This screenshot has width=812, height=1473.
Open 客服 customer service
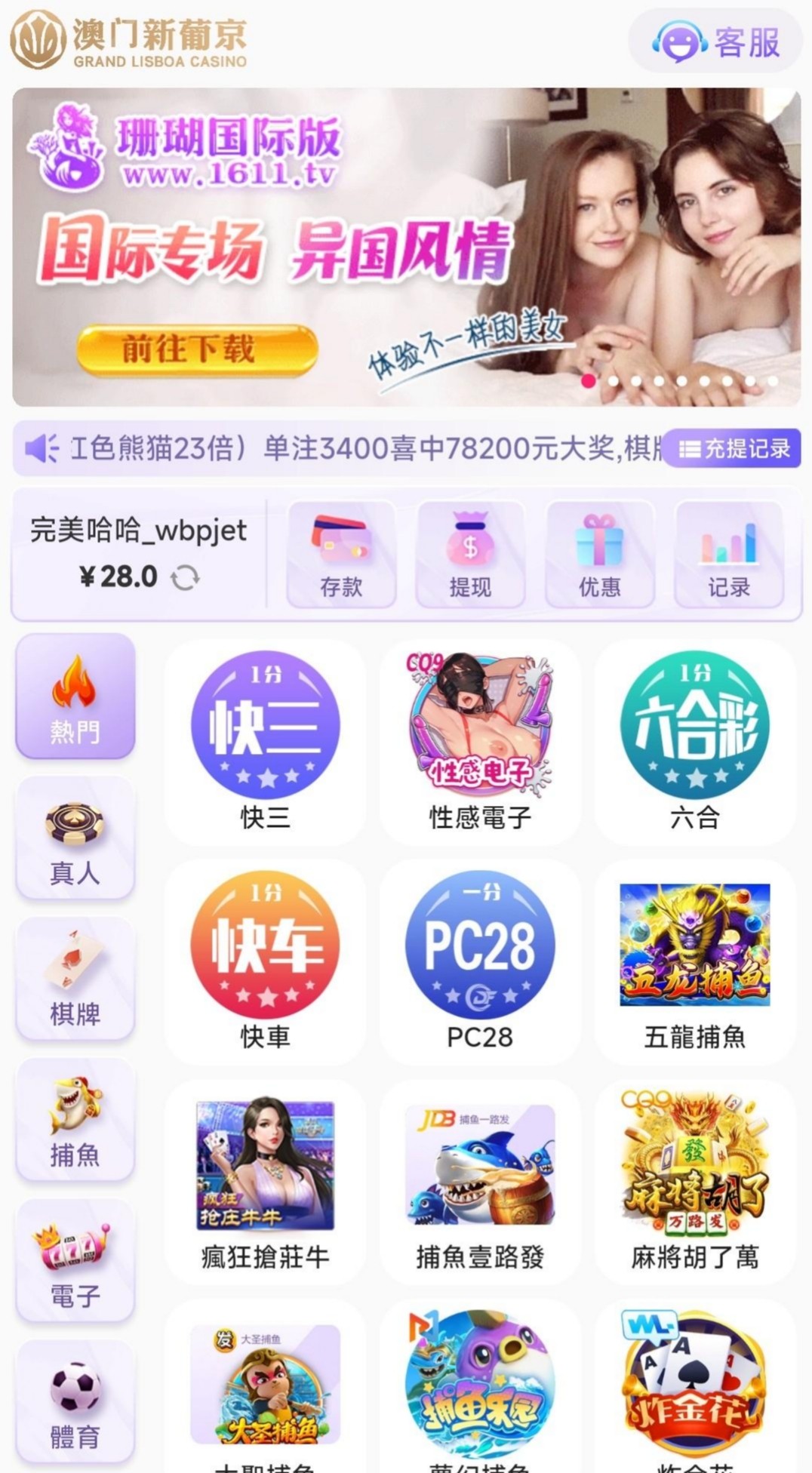(715, 42)
